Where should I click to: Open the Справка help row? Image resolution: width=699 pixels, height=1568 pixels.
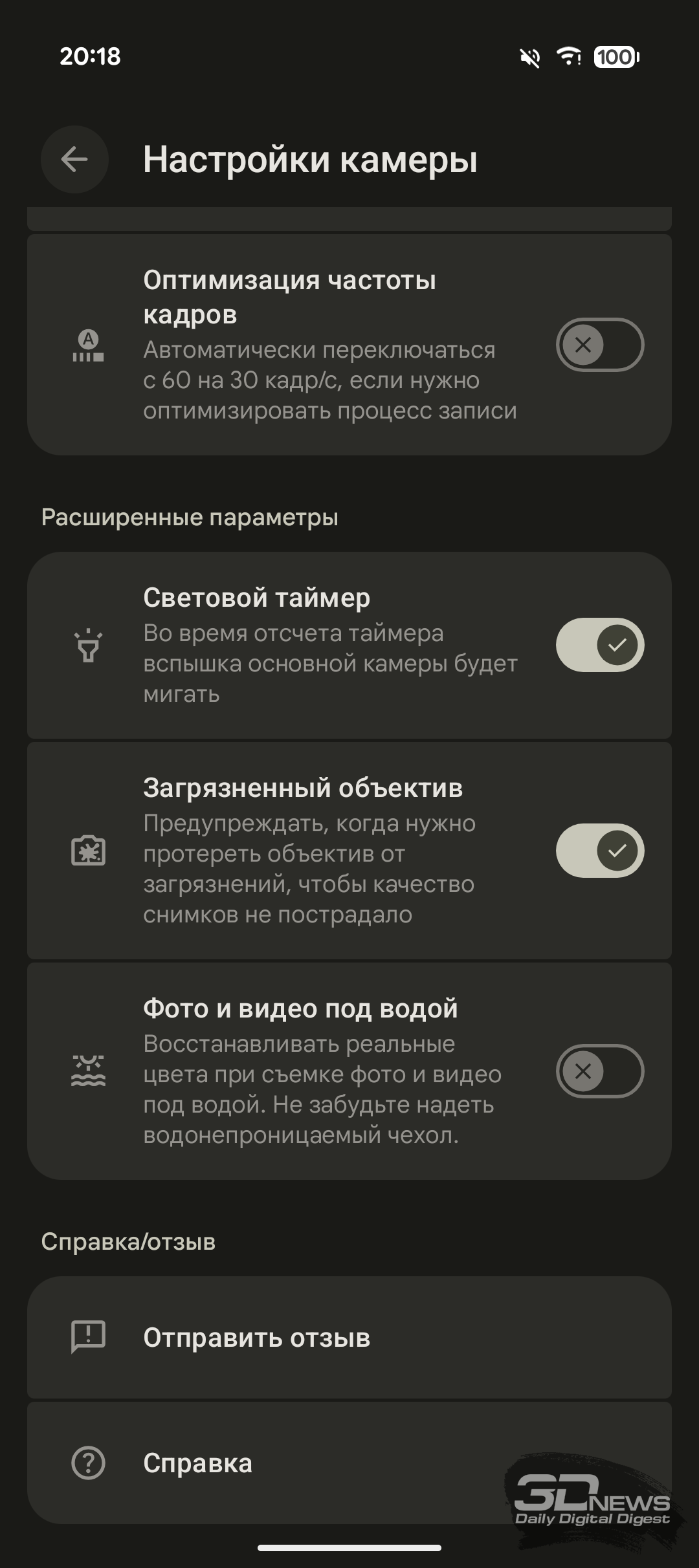click(349, 1463)
